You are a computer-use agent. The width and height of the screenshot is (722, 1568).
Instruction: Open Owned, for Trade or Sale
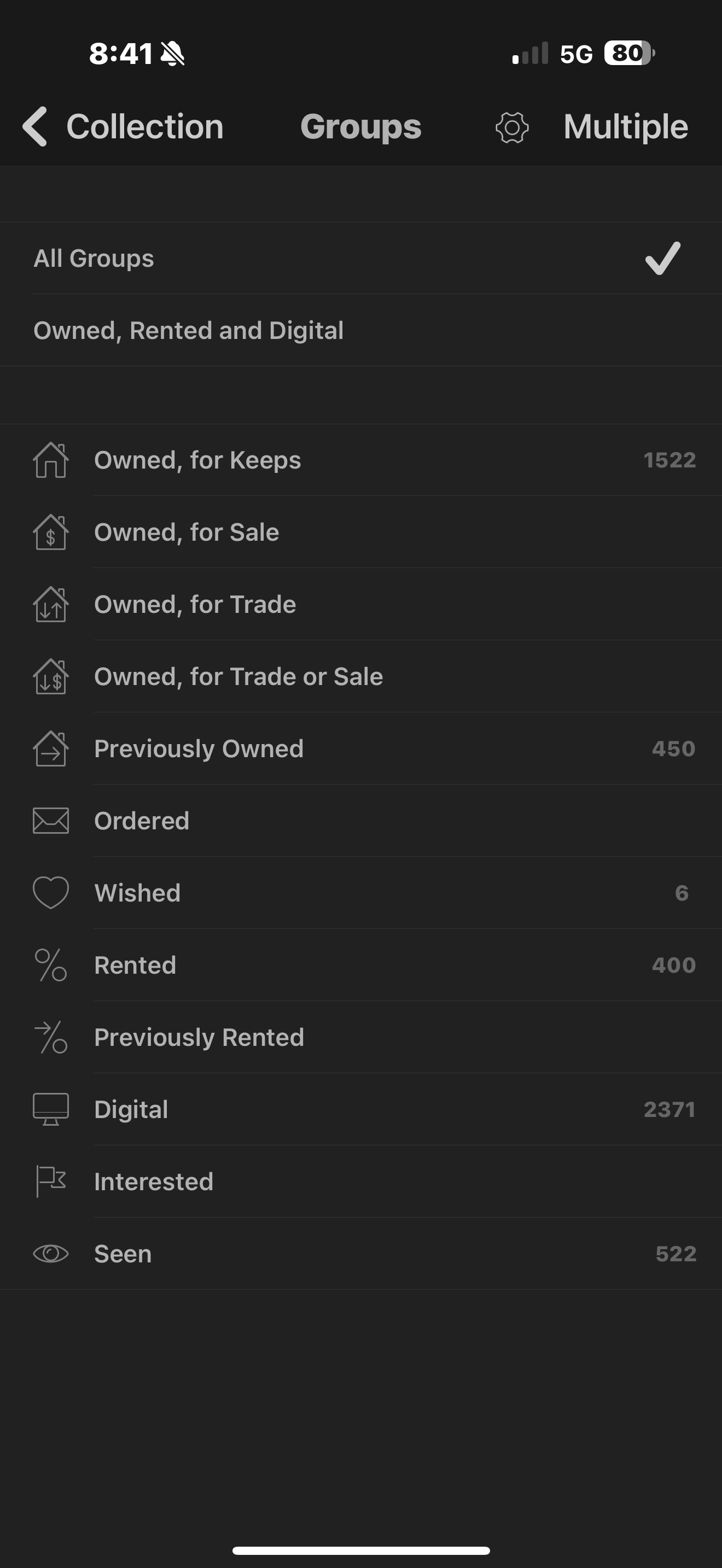pyautogui.click(x=361, y=677)
